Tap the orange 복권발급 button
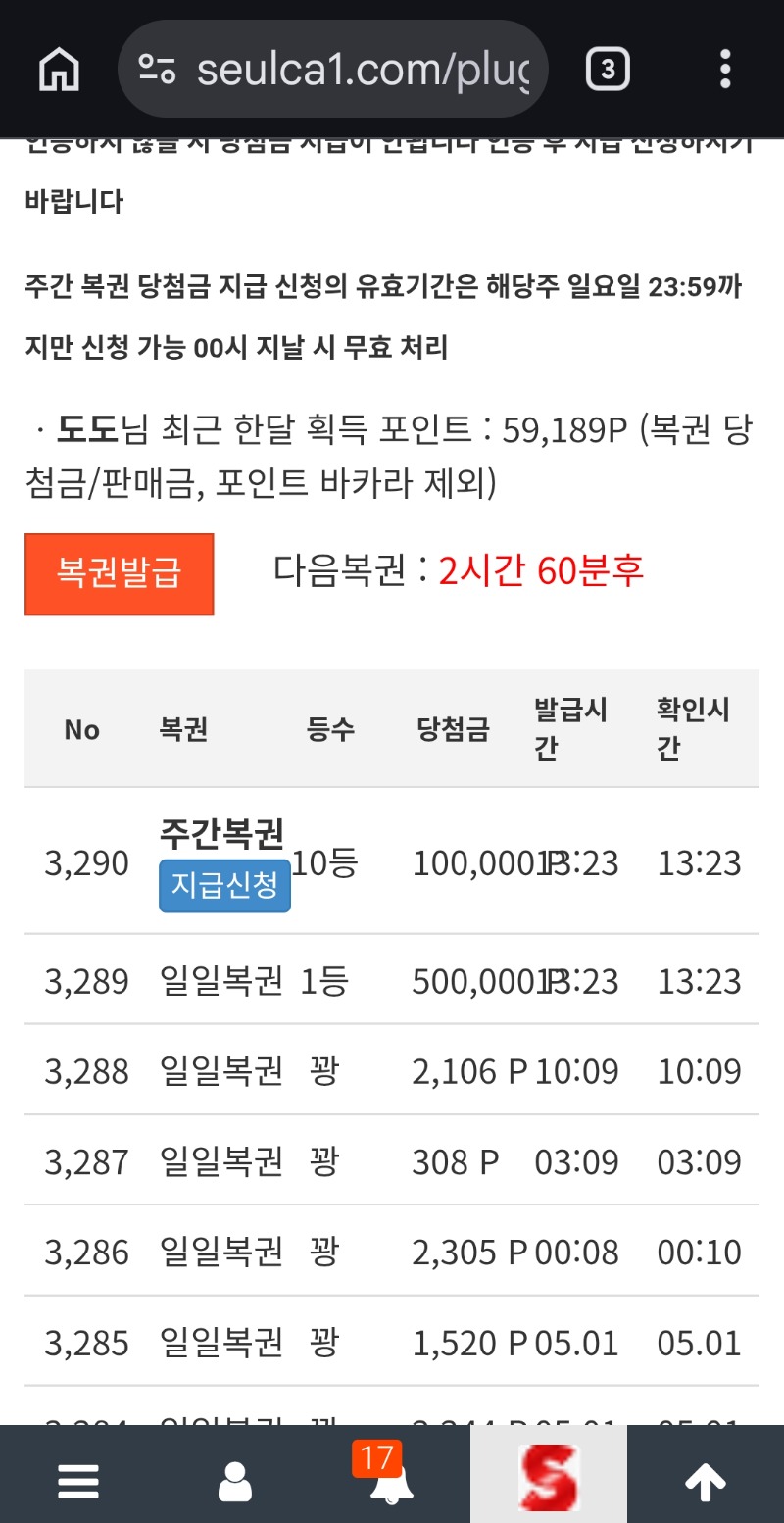The width and height of the screenshot is (784, 1523). pos(120,574)
